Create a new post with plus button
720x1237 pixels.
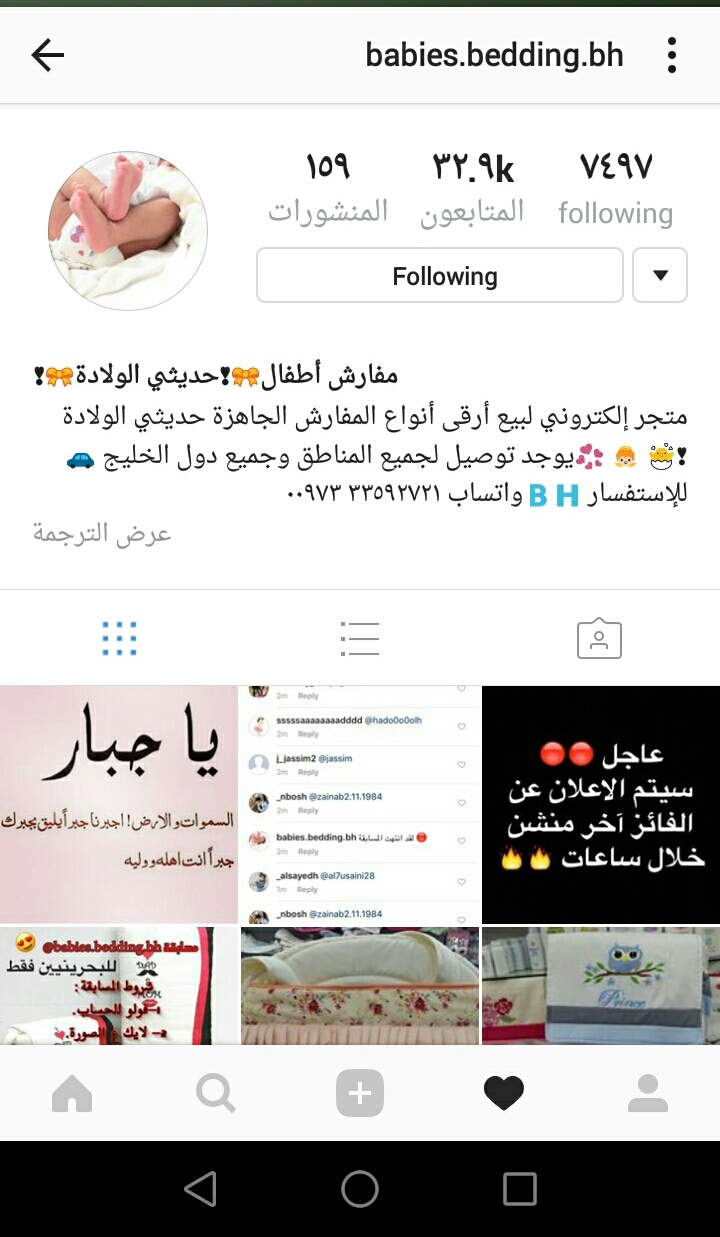tap(360, 1094)
